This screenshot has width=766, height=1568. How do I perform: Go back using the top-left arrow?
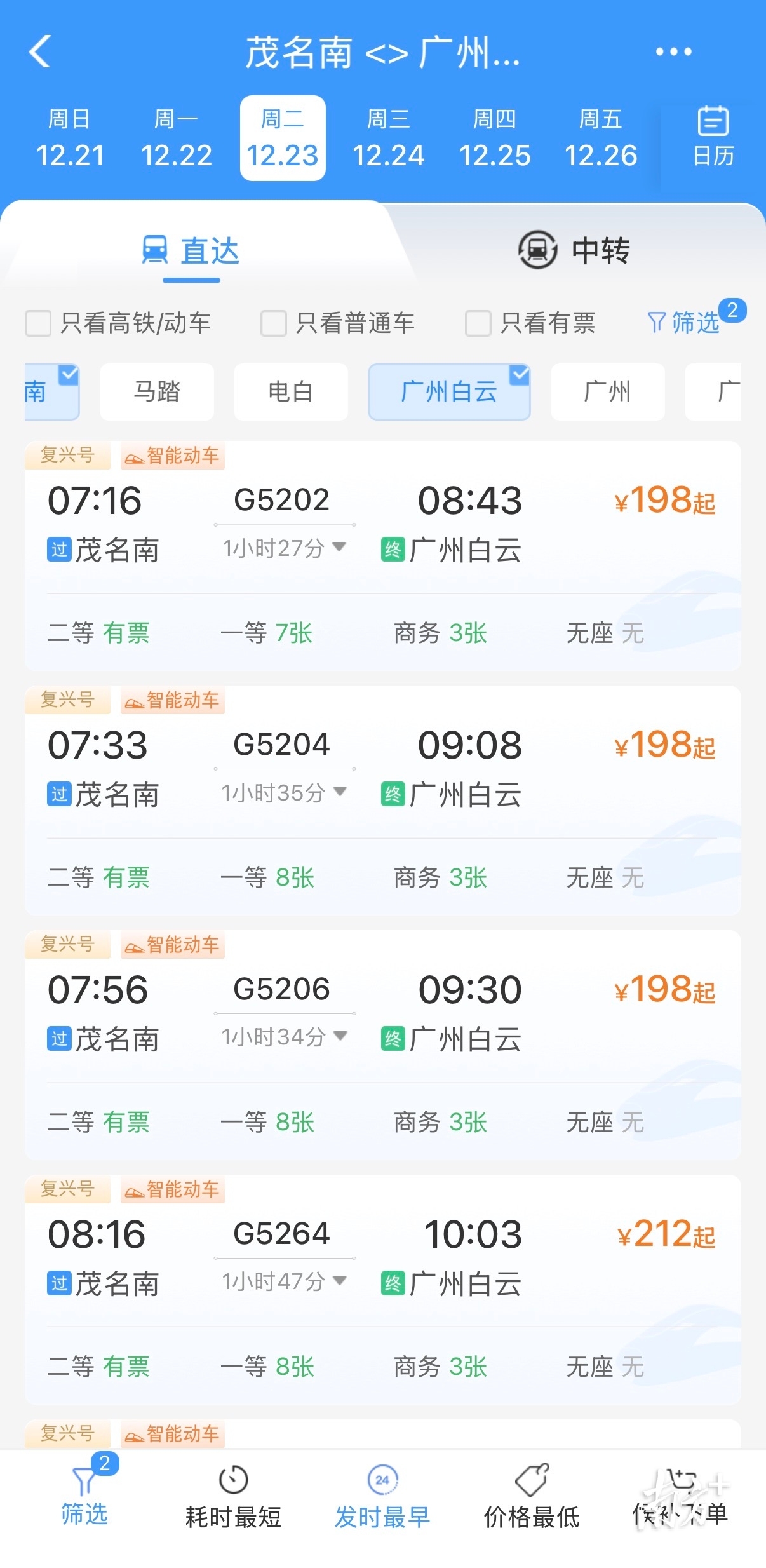[x=40, y=51]
